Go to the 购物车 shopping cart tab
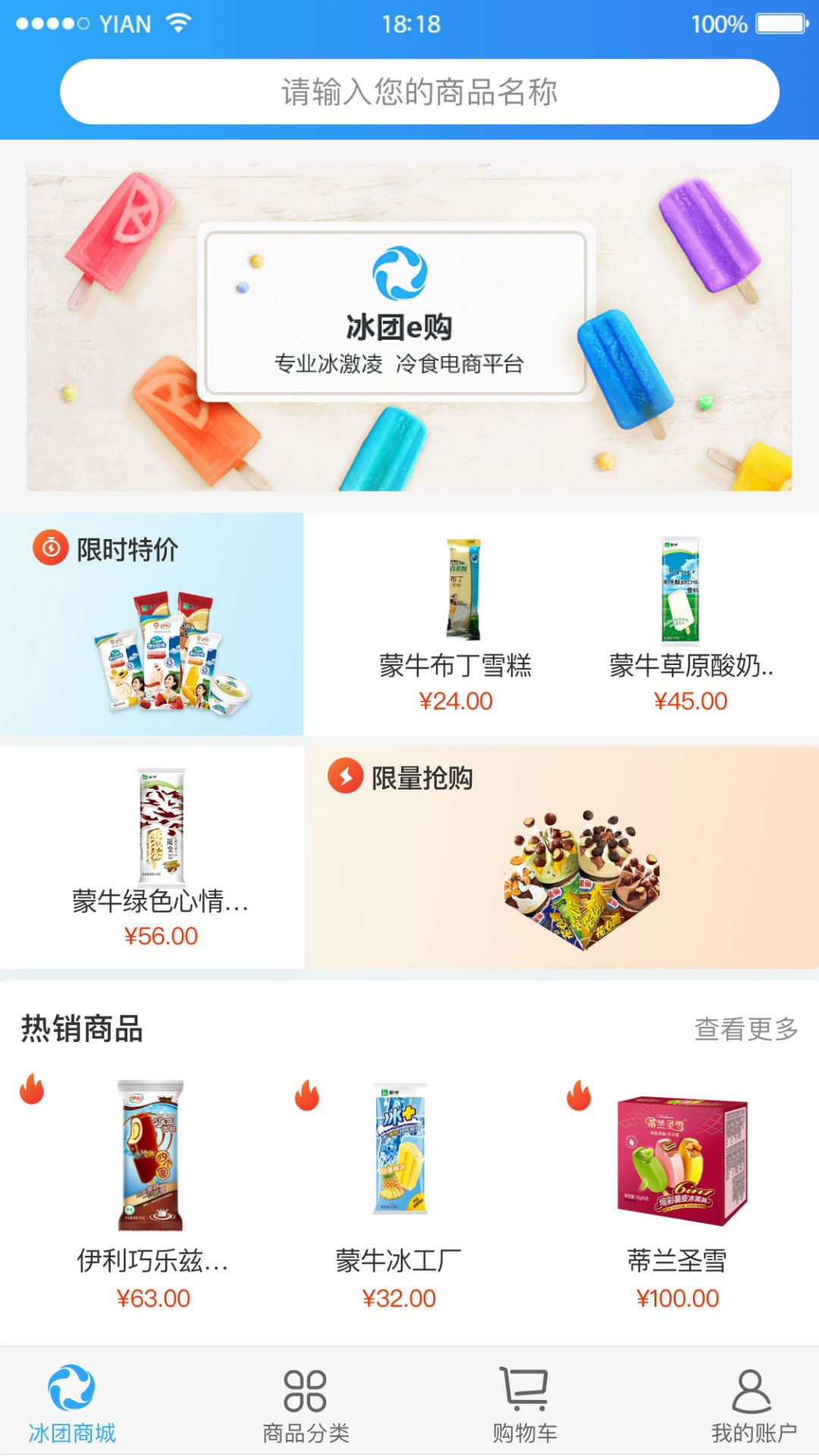Viewport: 819px width, 1456px height. pyautogui.click(x=525, y=1403)
